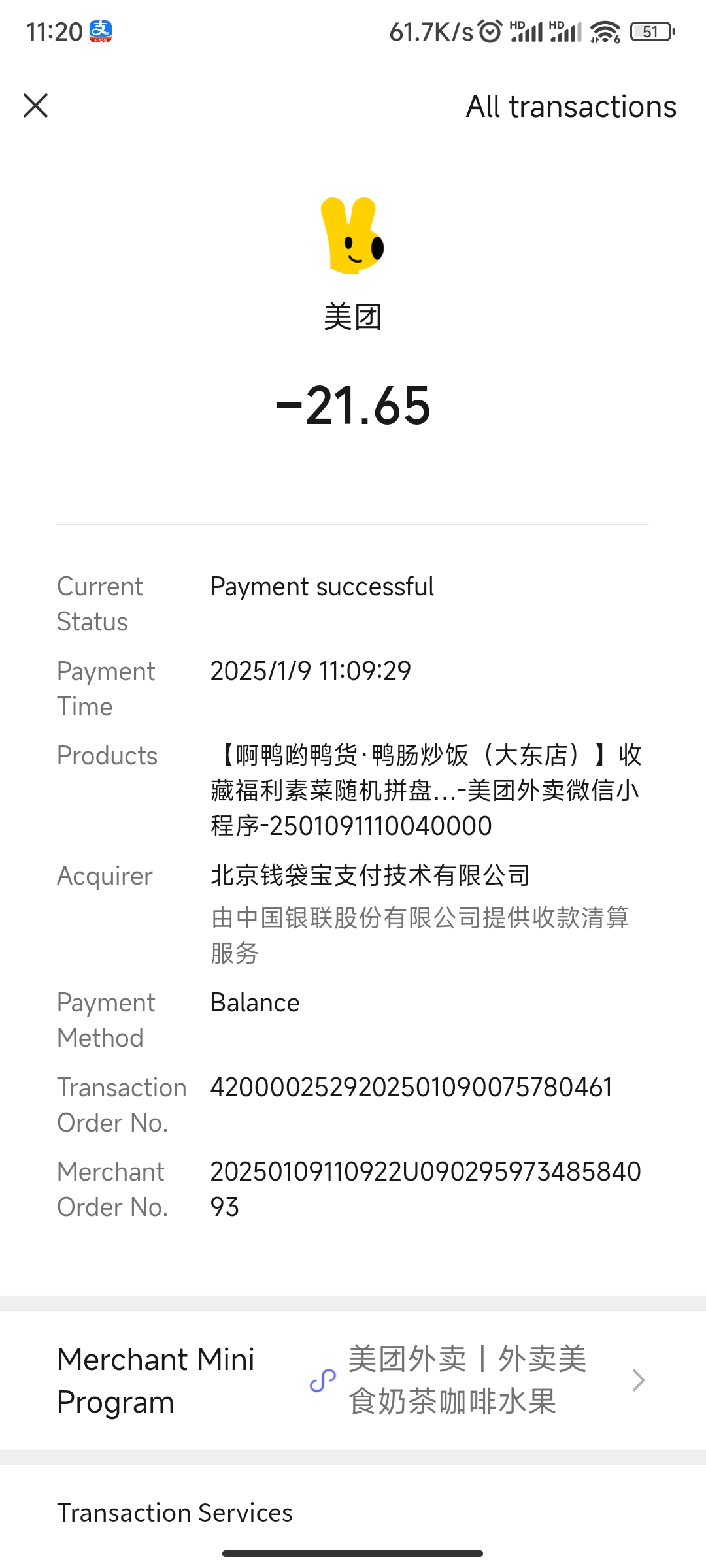This screenshot has width=706, height=1568.
Task: Open the 美团外卖 Merchant Mini Program
Action: 467,1380
